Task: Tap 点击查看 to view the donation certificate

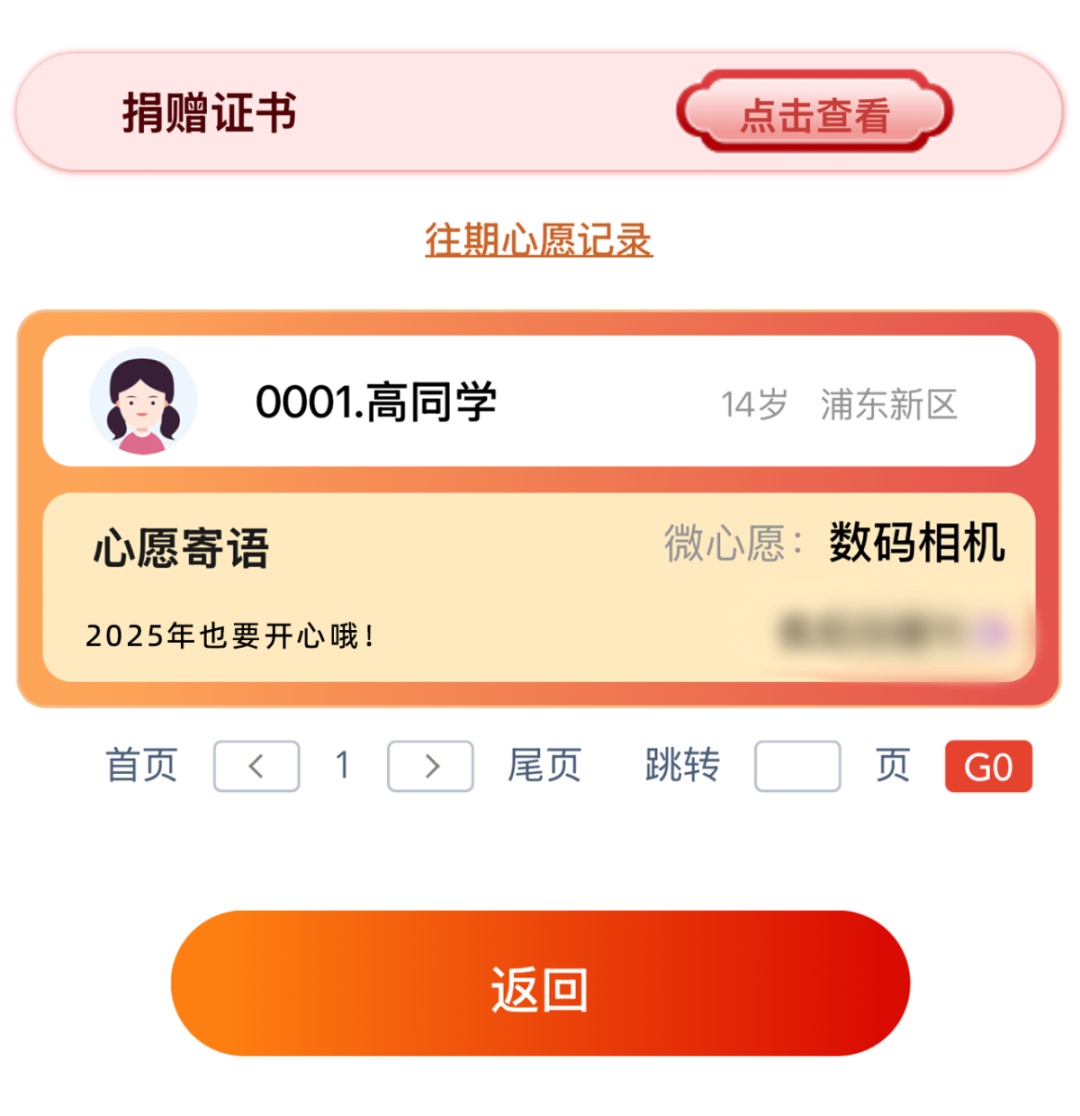Action: point(814,112)
